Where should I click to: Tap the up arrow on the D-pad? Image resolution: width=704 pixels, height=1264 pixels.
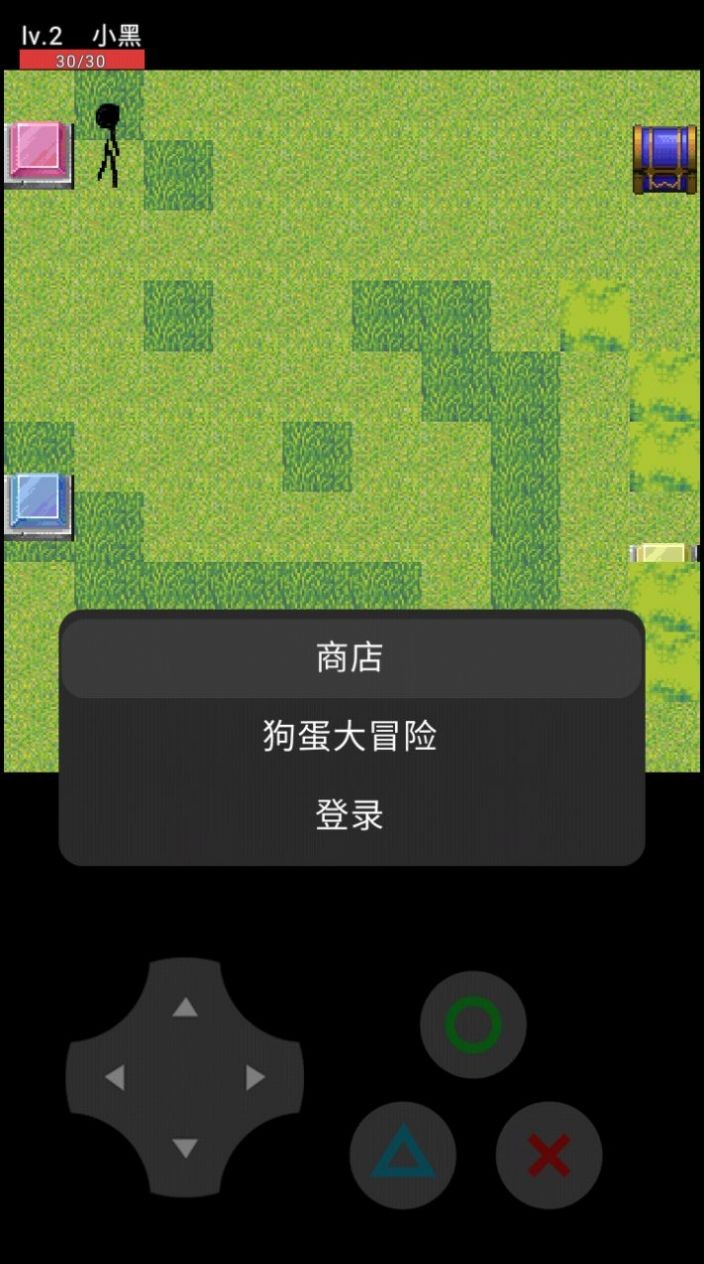[x=185, y=1008]
